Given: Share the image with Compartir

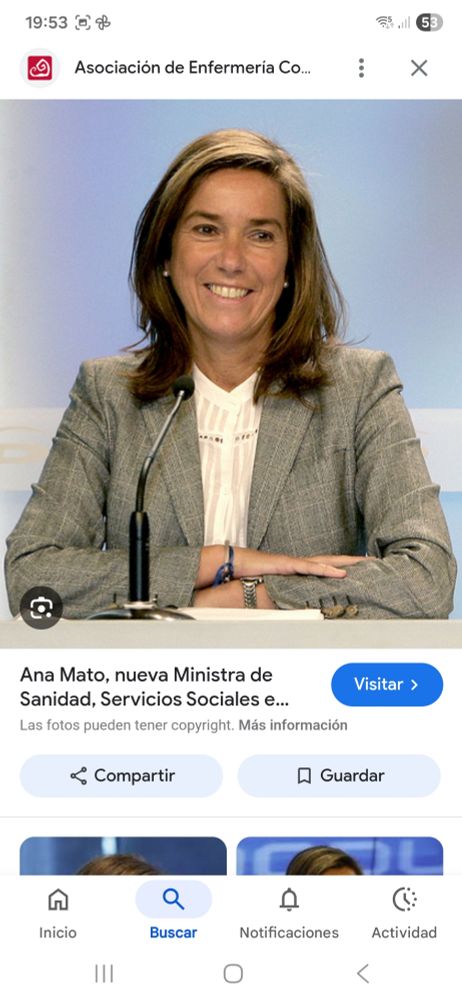Looking at the screenshot, I should tap(121, 776).
